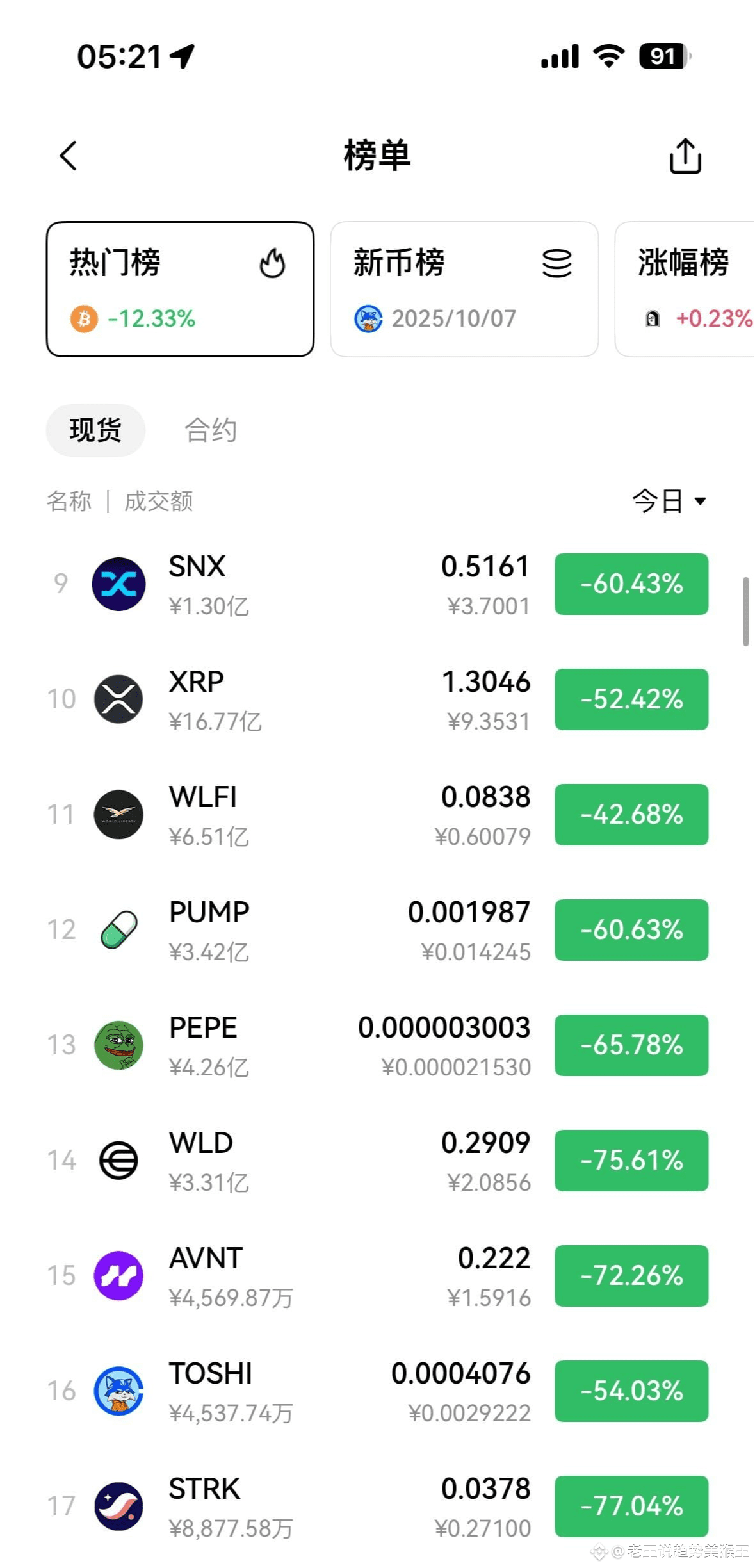Viewport: 755px width, 1568px height.
Task: Expand the 今日 time range dropdown
Action: [669, 501]
